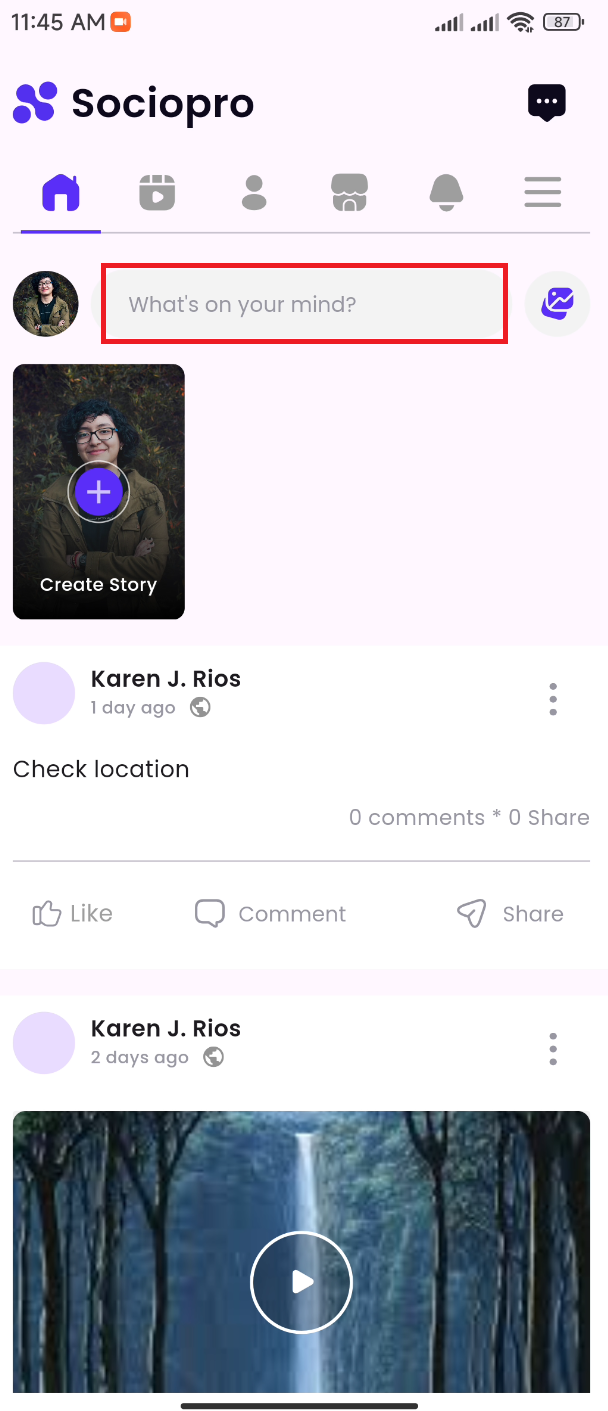Viewport: 608px width, 1411px height.
Task: Play the waterfall video
Action: [301, 1282]
